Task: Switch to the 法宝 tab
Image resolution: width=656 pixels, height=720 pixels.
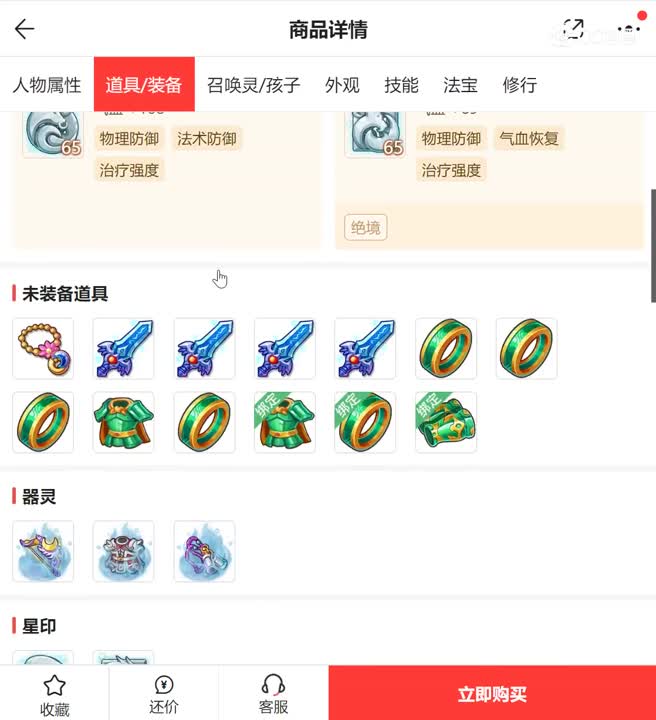Action: click(x=460, y=85)
